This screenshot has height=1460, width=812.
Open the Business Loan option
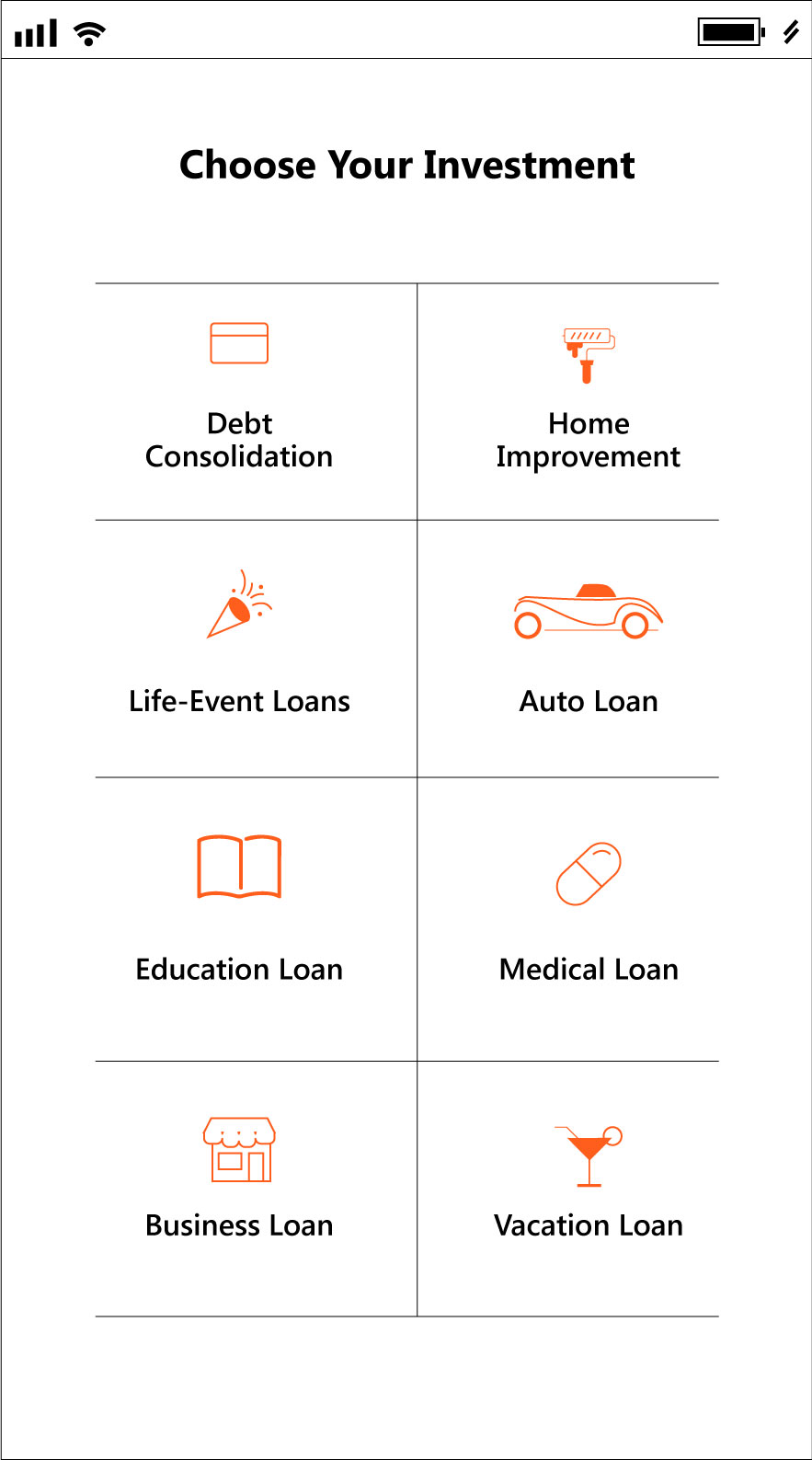pyautogui.click(x=239, y=1187)
